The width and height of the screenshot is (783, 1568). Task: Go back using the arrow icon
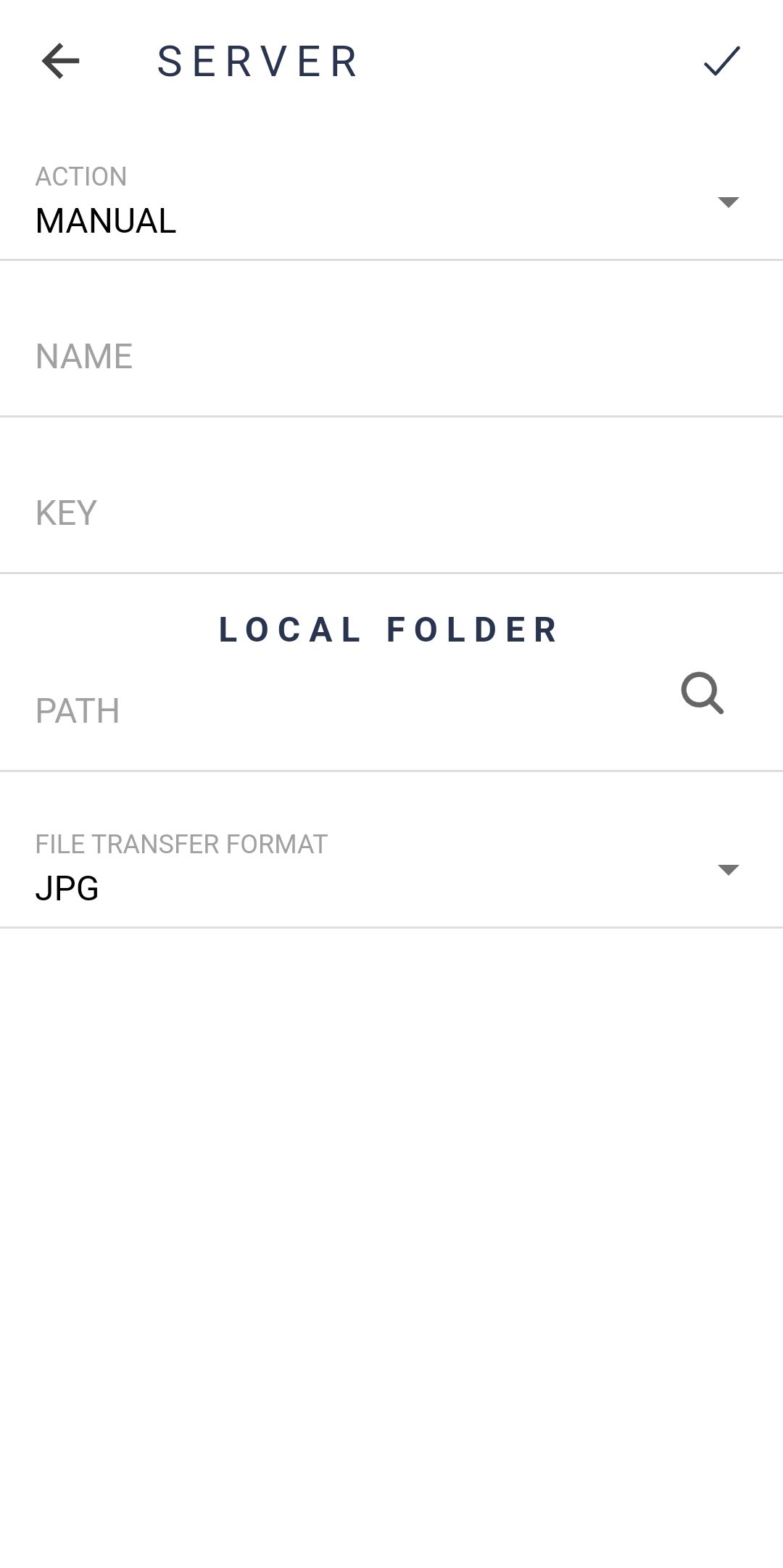tap(60, 61)
